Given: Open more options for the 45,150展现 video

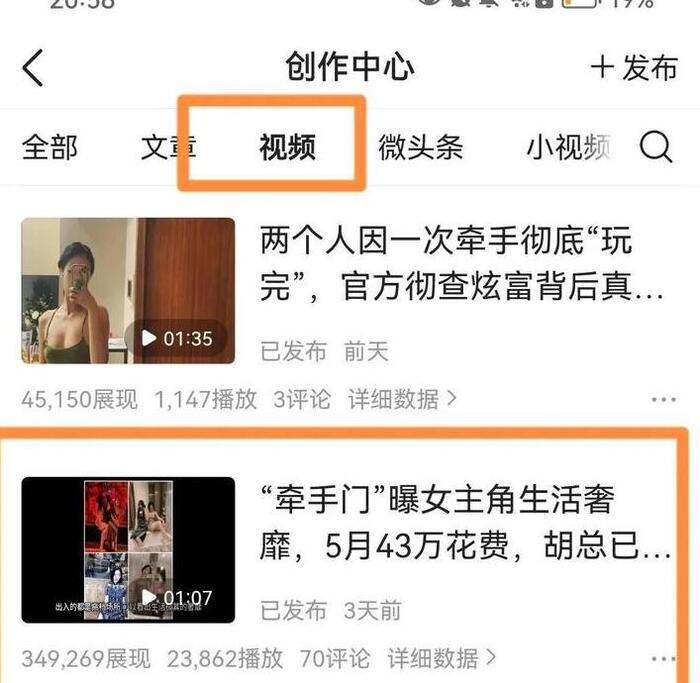Looking at the screenshot, I should click(664, 399).
